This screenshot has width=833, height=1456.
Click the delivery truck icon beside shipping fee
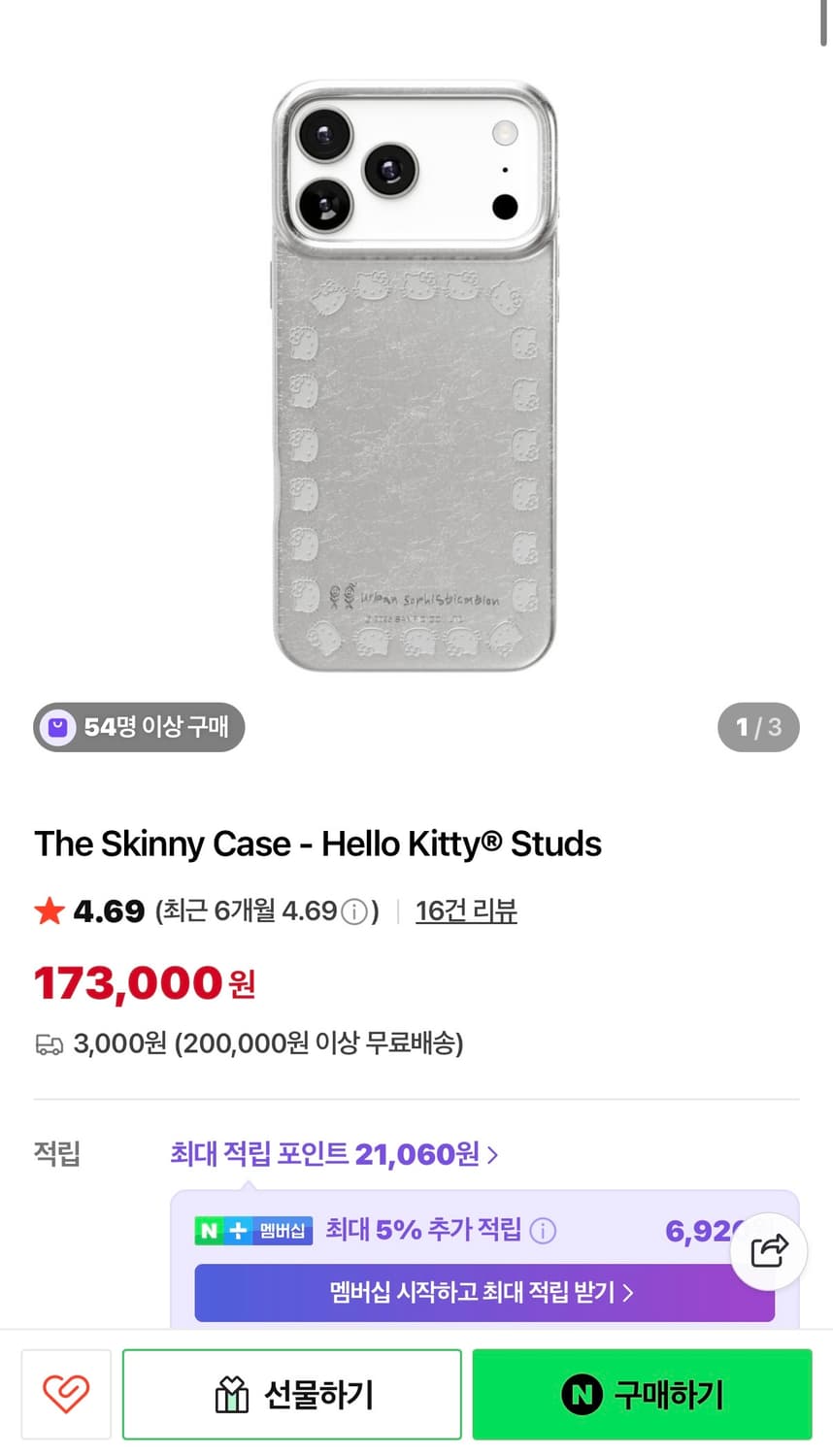point(47,1043)
